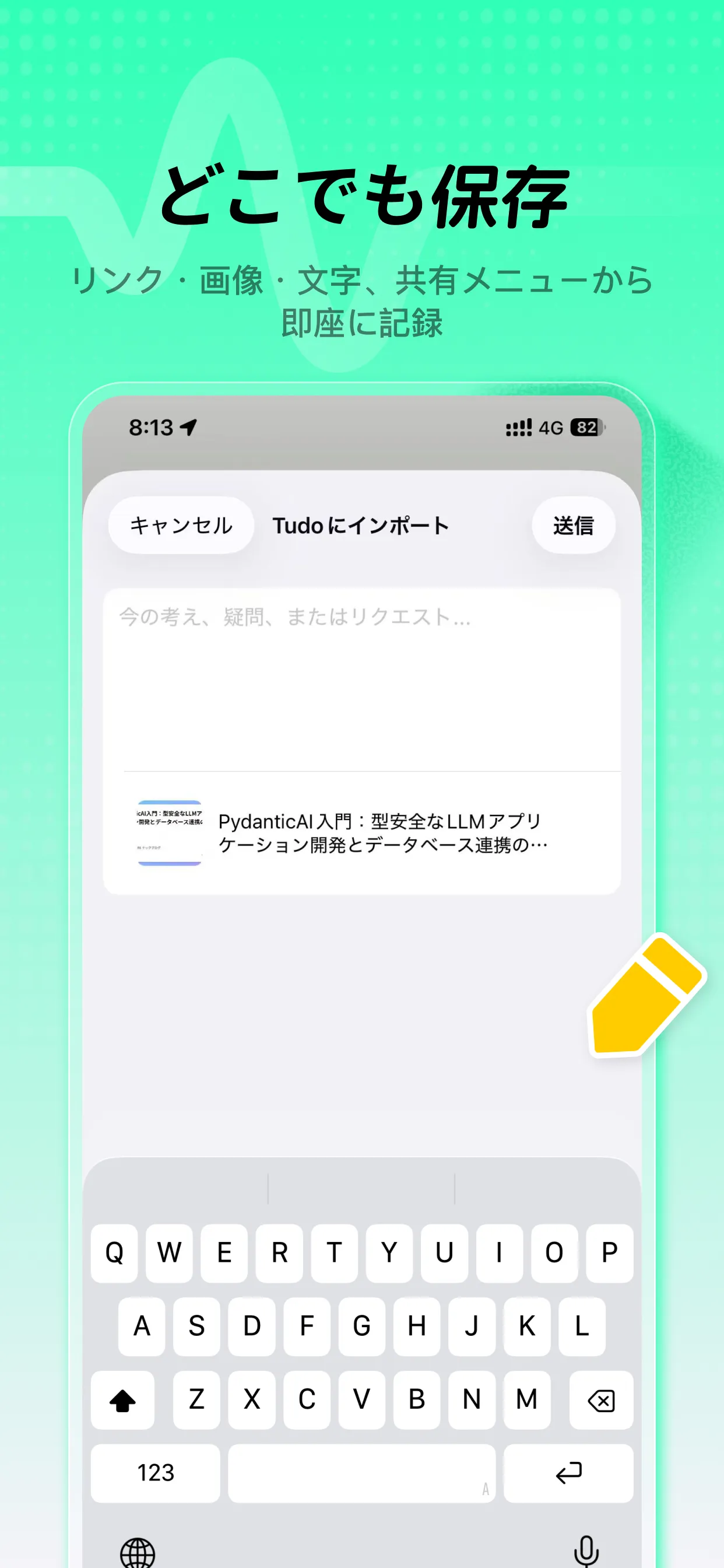Tap キャンセル to dismiss the share sheet
This screenshot has height=1568, width=724.
(x=181, y=526)
